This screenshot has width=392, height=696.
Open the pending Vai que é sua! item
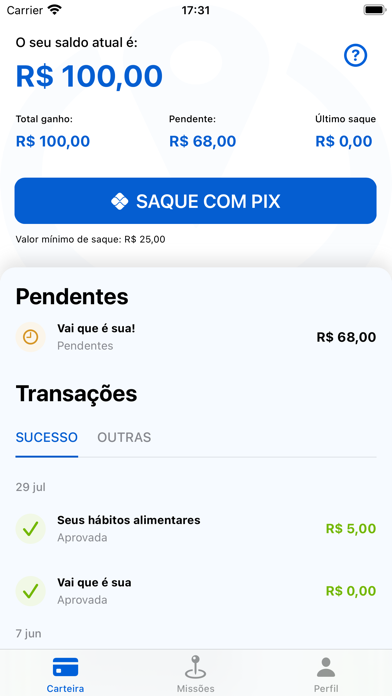pyautogui.click(x=195, y=337)
